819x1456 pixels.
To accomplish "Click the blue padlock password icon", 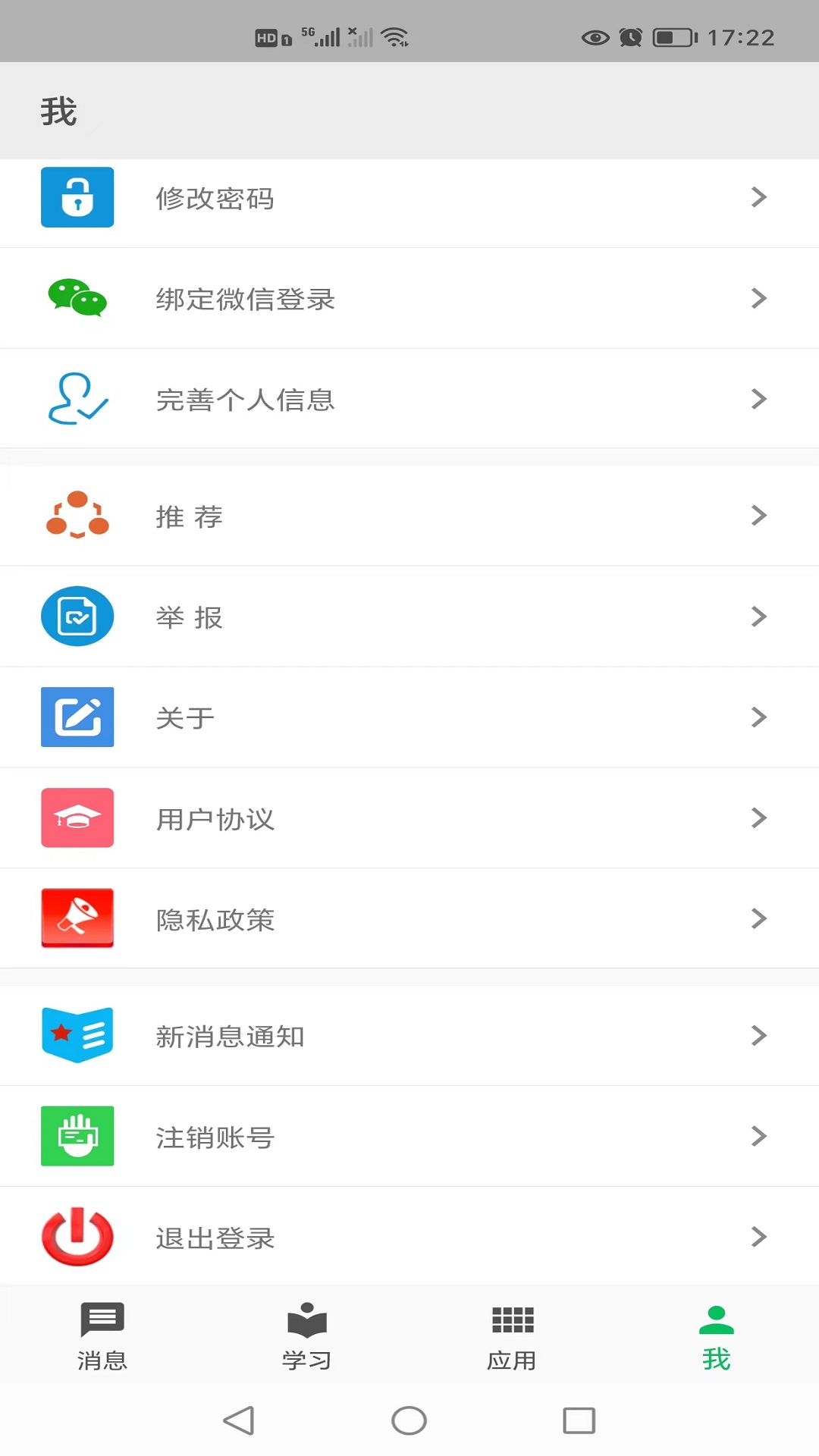I will pyautogui.click(x=77, y=197).
